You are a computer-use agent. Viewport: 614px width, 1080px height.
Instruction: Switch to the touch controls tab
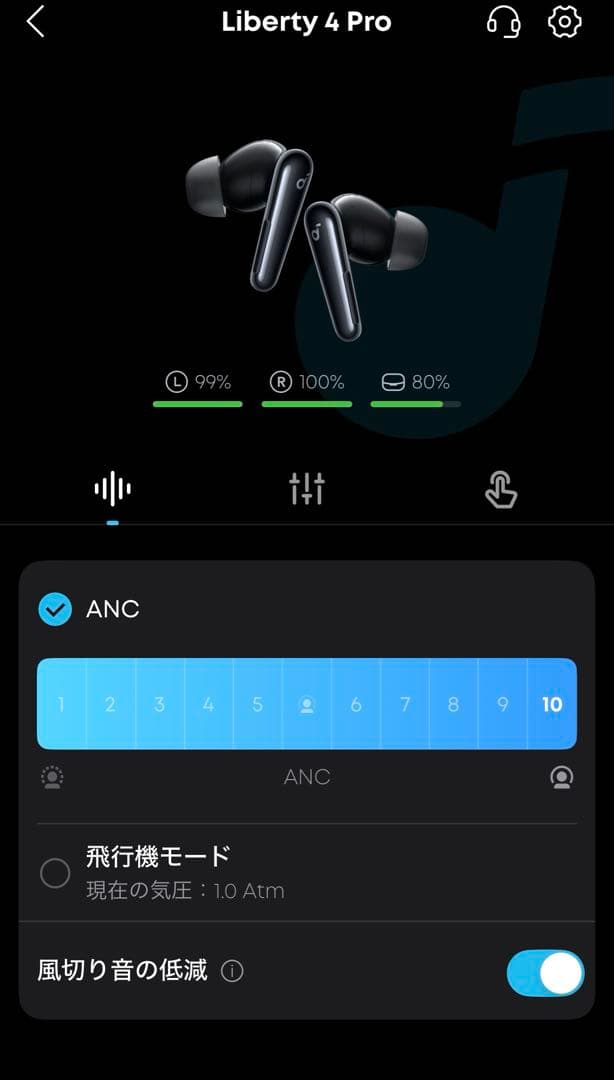pyautogui.click(x=500, y=489)
